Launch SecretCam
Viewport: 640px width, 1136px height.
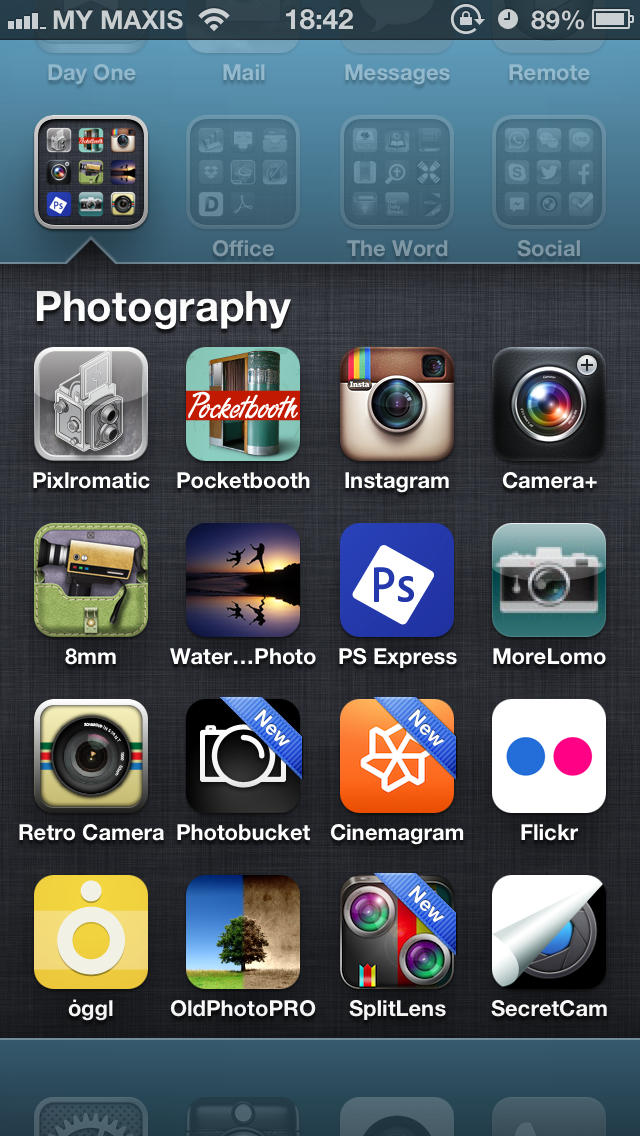click(x=549, y=932)
